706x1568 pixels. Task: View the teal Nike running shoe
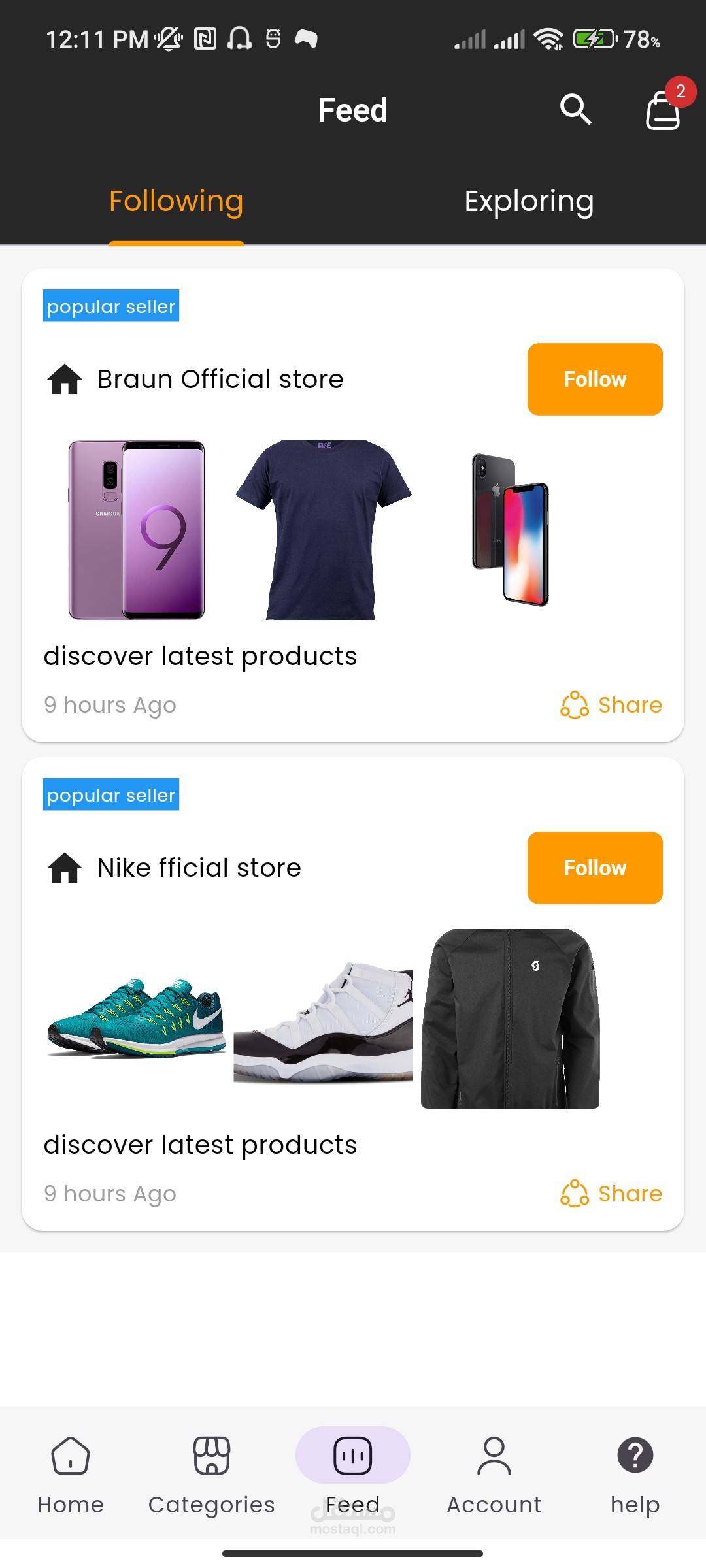[137, 1018]
